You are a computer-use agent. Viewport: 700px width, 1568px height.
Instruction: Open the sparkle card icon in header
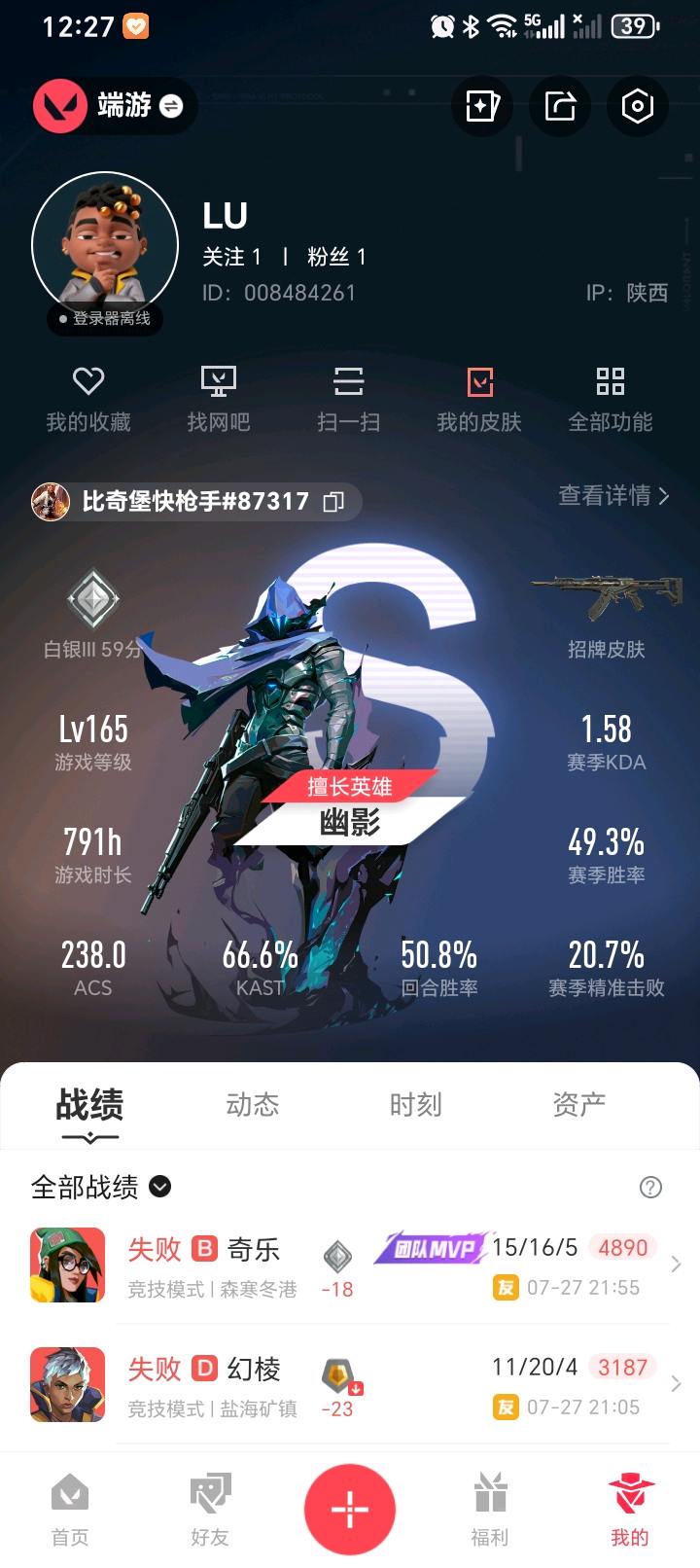click(482, 106)
